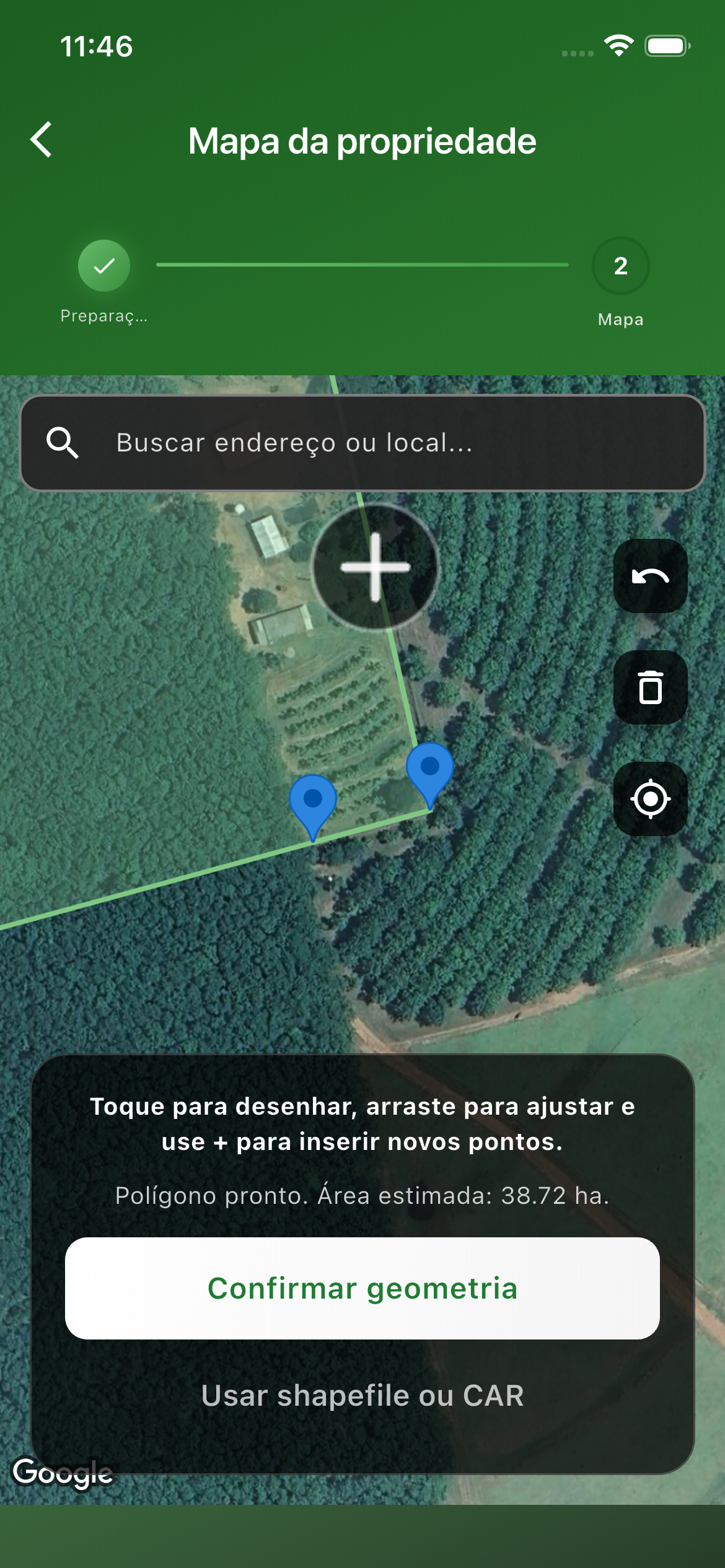The height and width of the screenshot is (1568, 725).
Task: Tap Usar shapefile ou CAR
Action: pyautogui.click(x=362, y=1397)
